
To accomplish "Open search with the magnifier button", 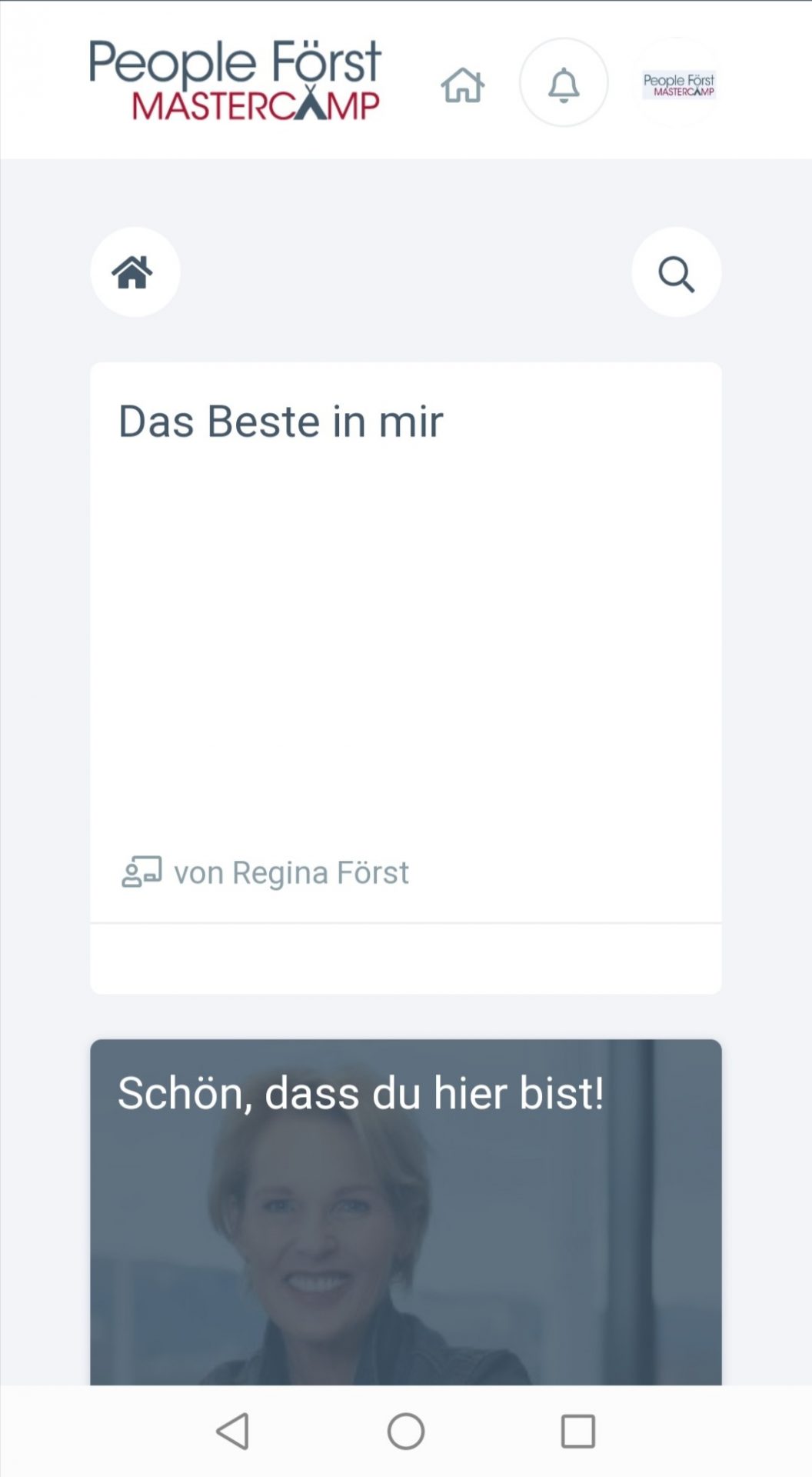I will click(x=676, y=272).
